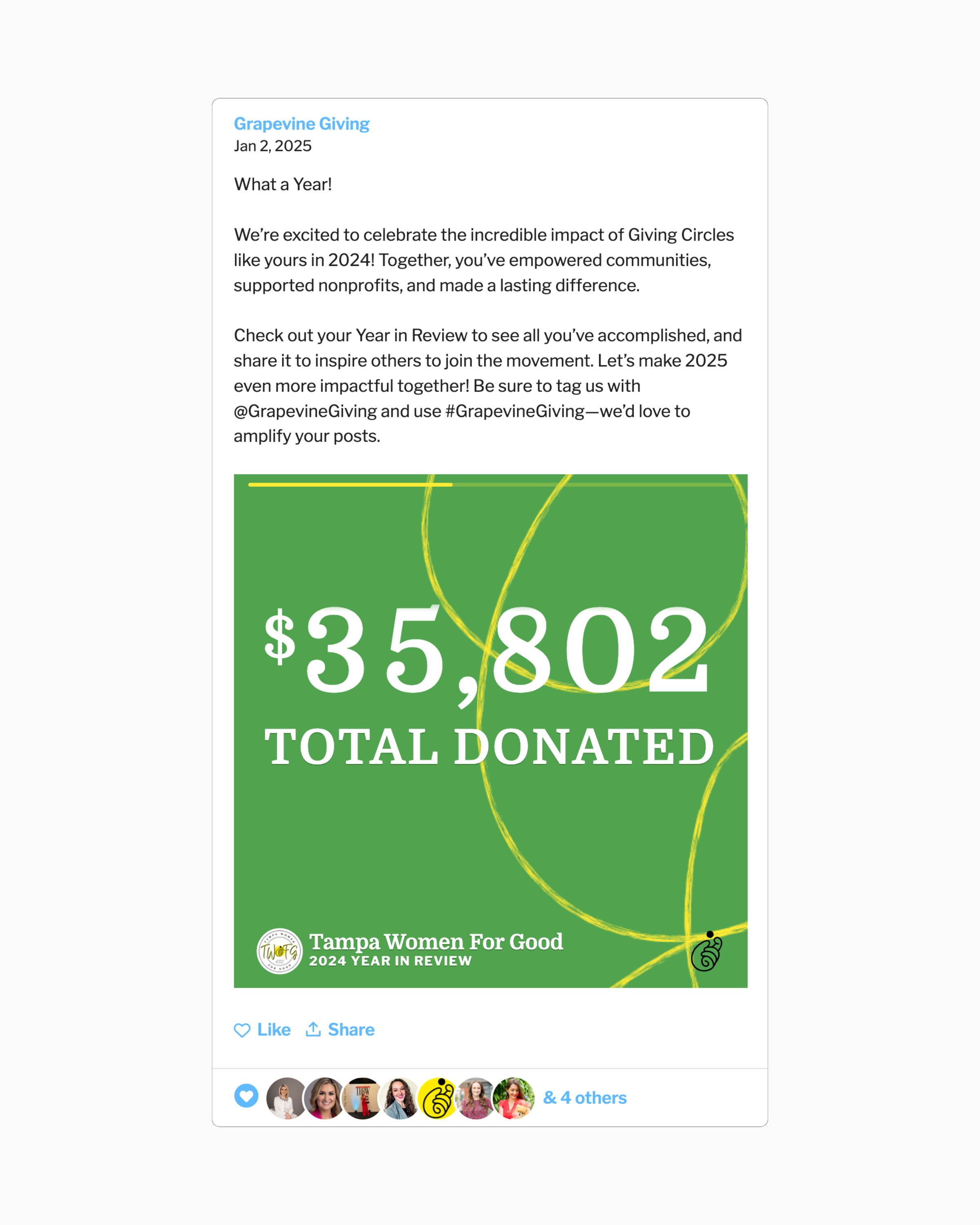Open the $35,802 Total Donated image

(490, 731)
